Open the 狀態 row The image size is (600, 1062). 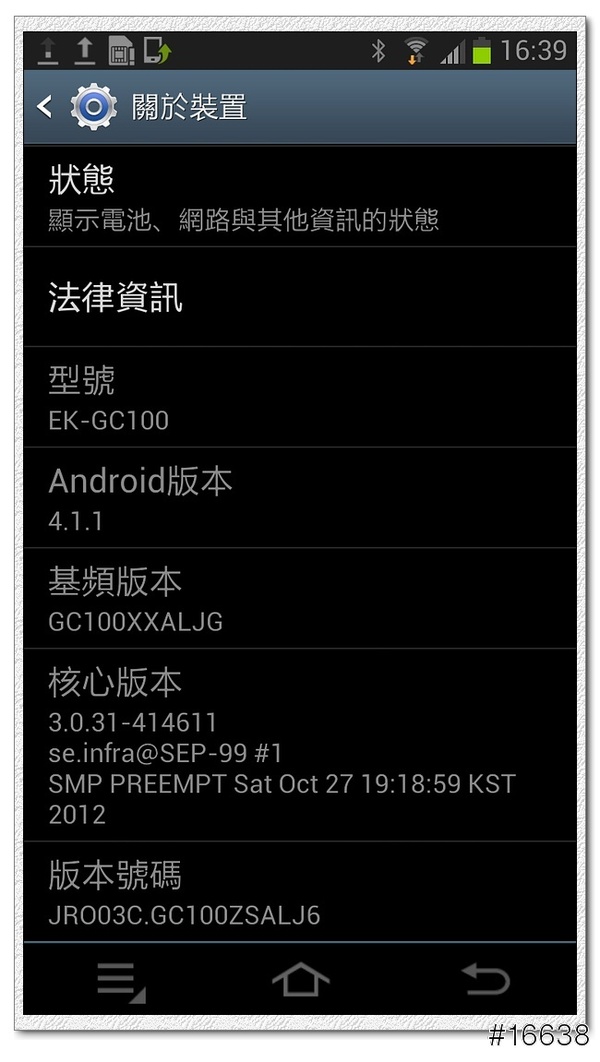click(x=300, y=198)
